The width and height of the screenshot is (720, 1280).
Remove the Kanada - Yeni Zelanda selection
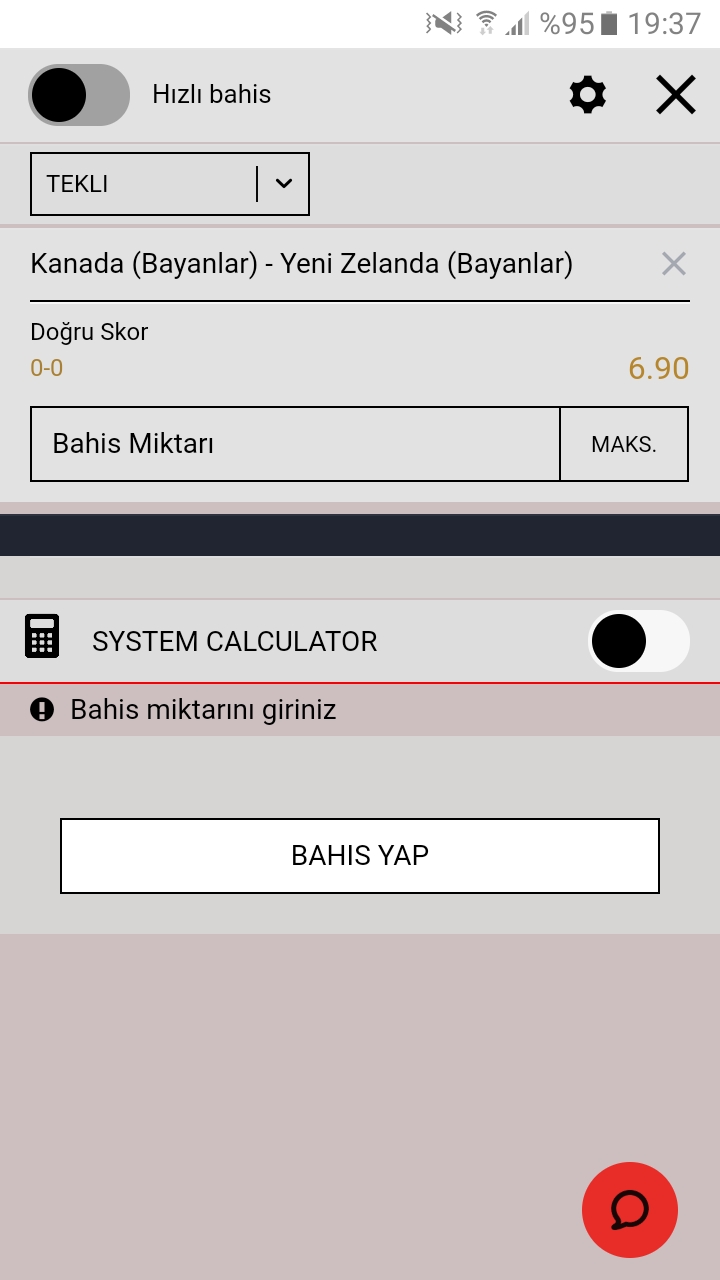(674, 264)
